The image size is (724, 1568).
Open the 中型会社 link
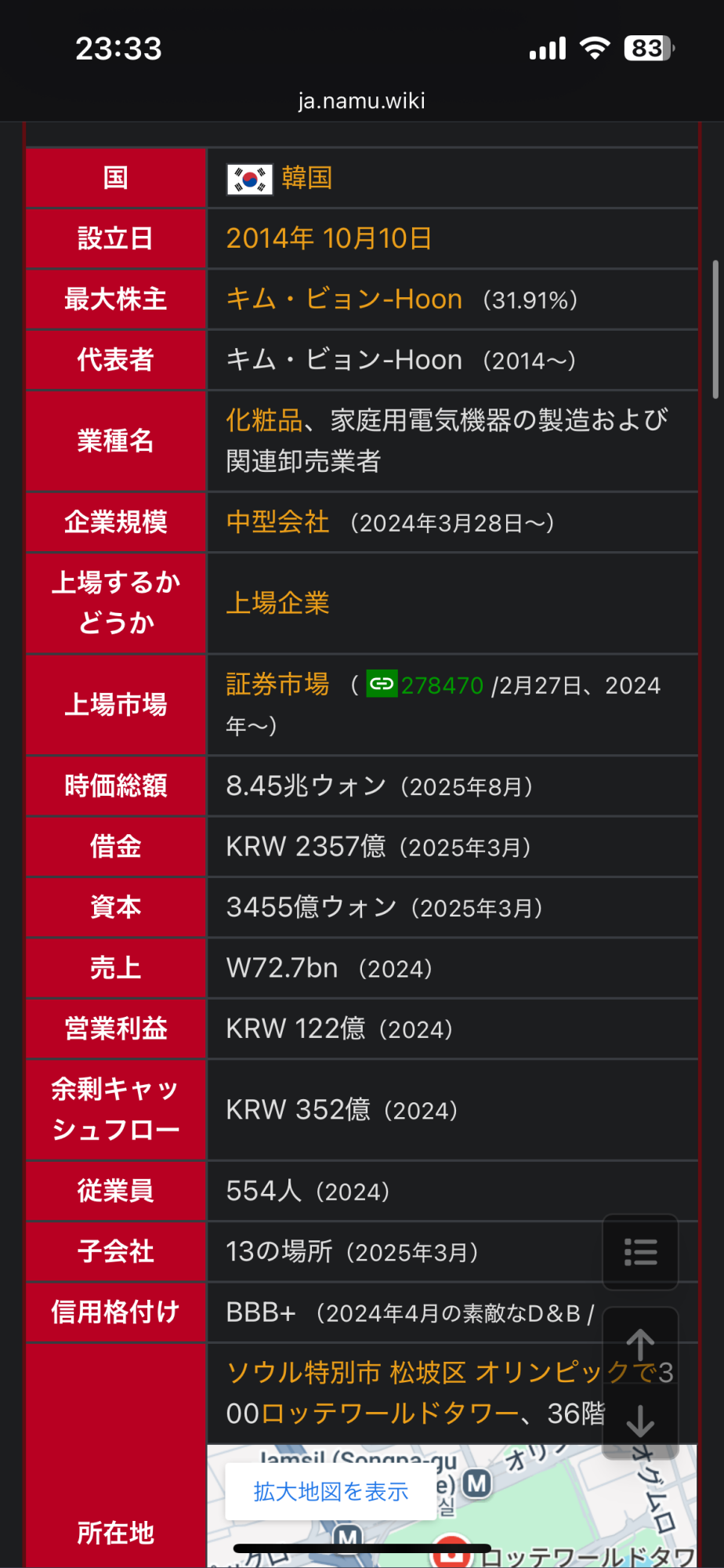(x=277, y=522)
